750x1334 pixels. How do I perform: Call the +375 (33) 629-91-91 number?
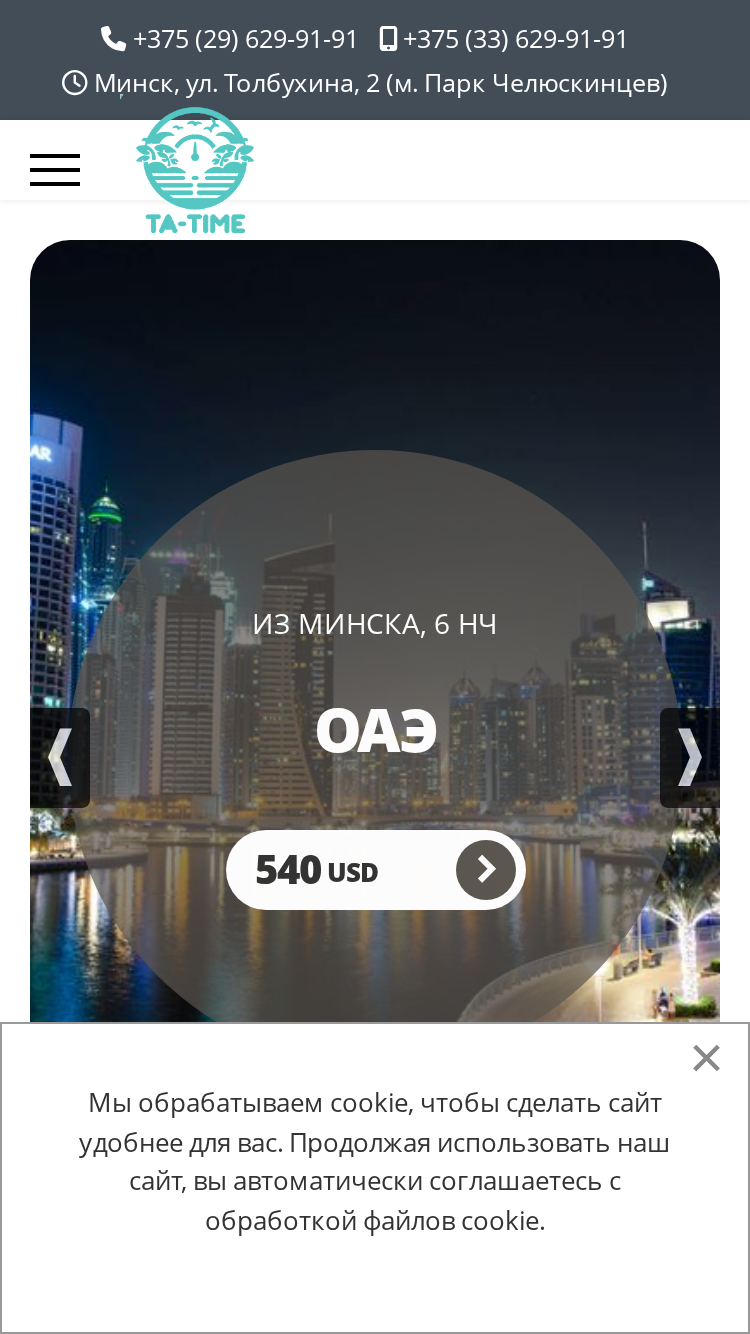tap(504, 40)
